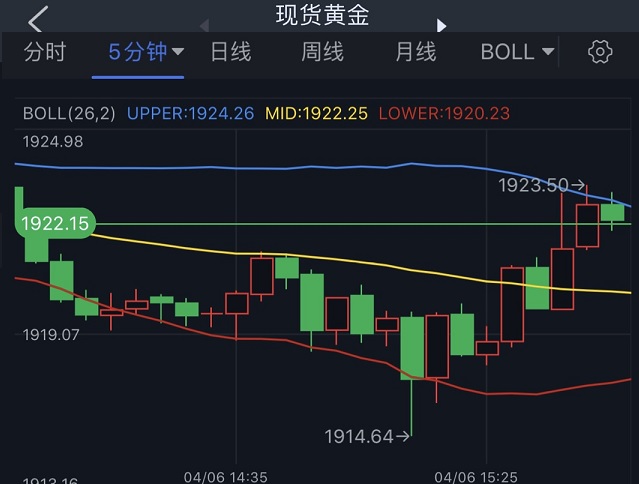Switch to the 日线 daily chart

230,52
